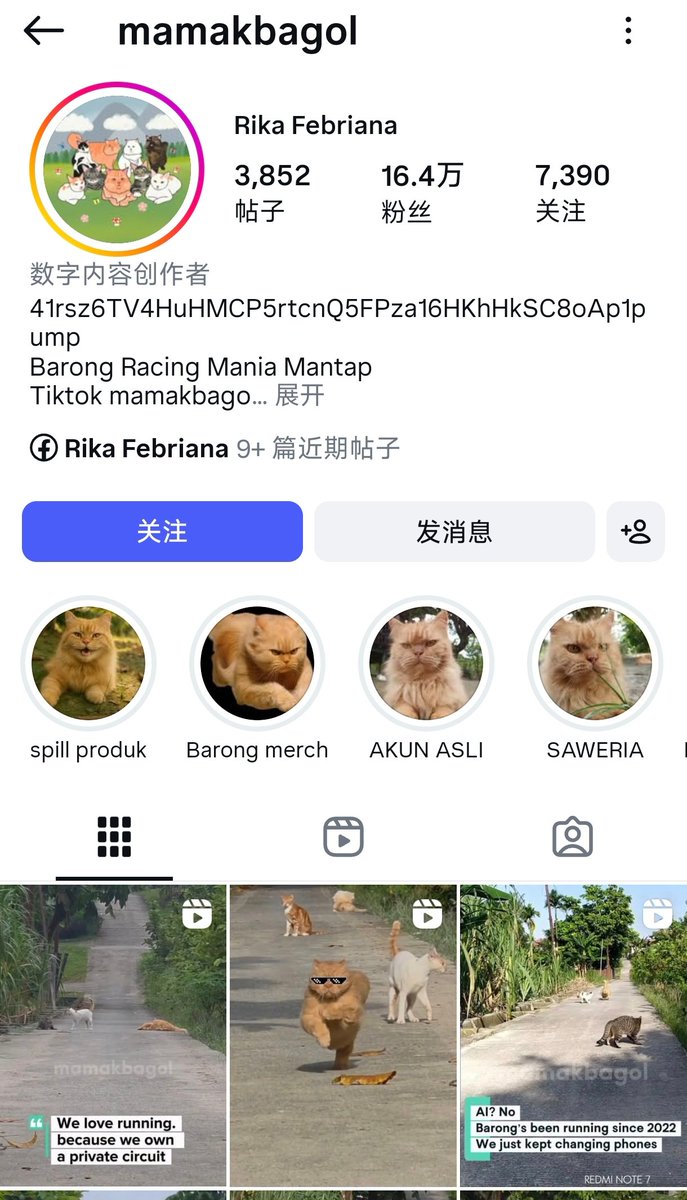Screen dimensions: 687x1200
Task: View the "SAWERIA" highlight
Action: click(594, 663)
